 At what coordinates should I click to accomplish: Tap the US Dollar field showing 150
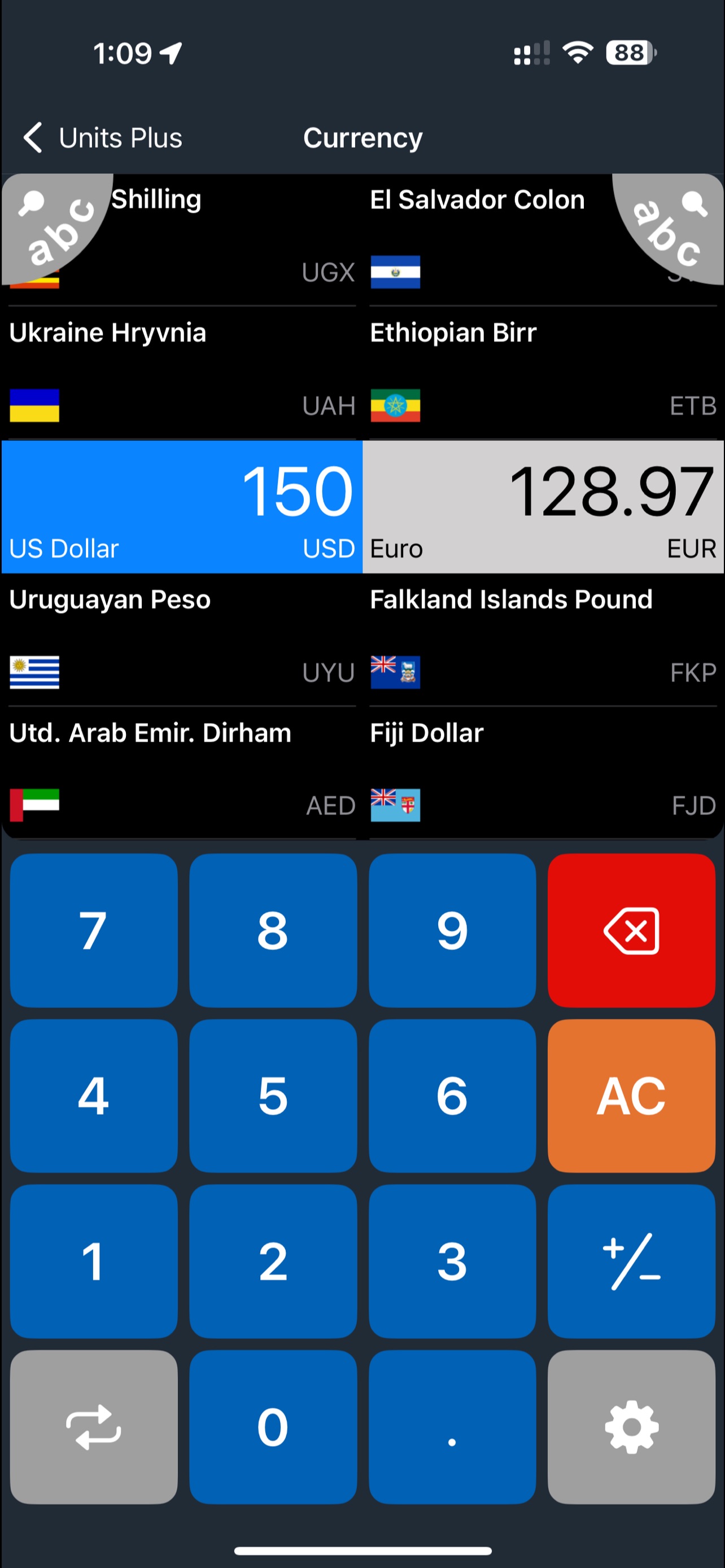pos(181,505)
